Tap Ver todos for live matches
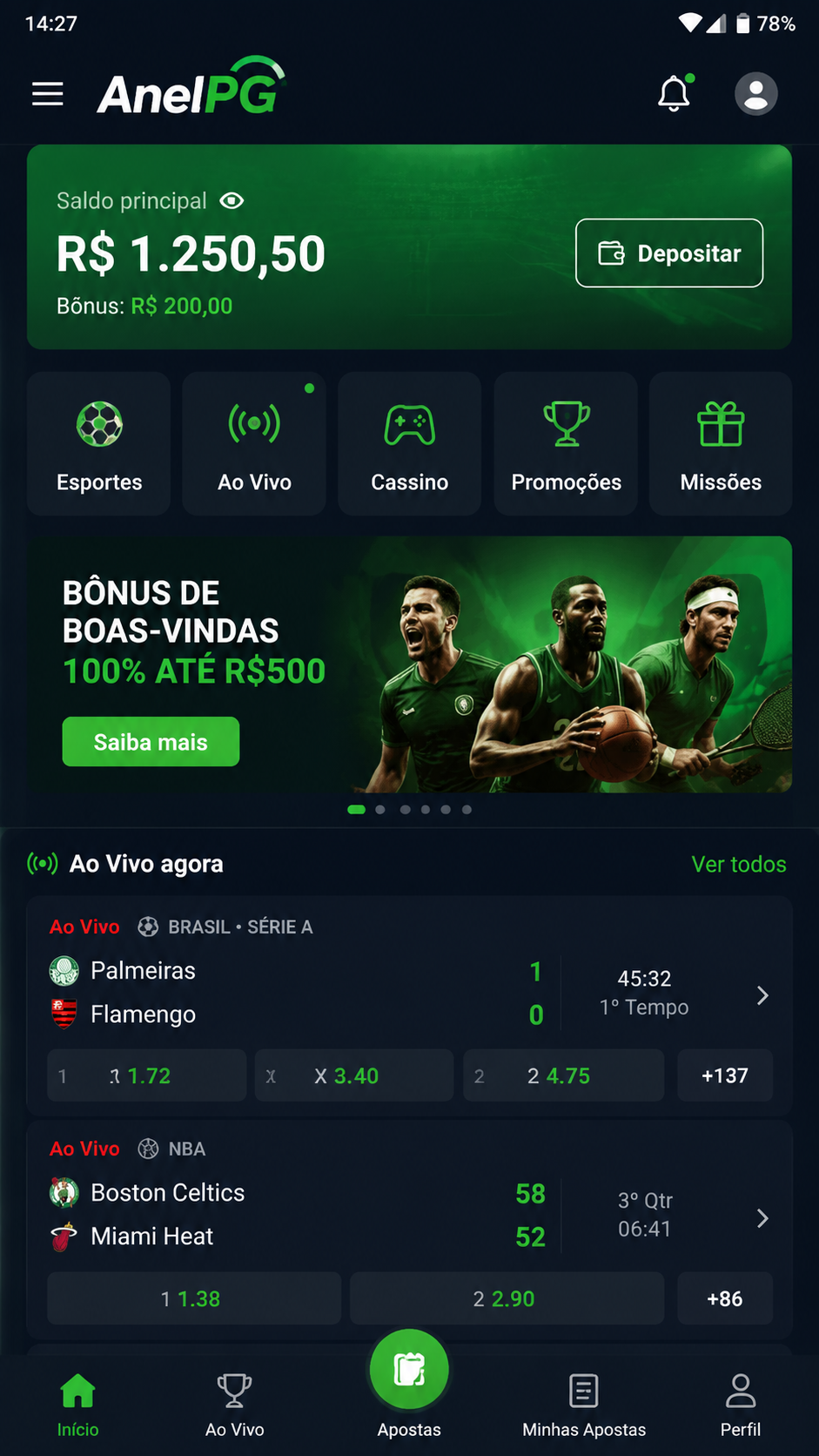819x1456 pixels. pyautogui.click(x=739, y=864)
